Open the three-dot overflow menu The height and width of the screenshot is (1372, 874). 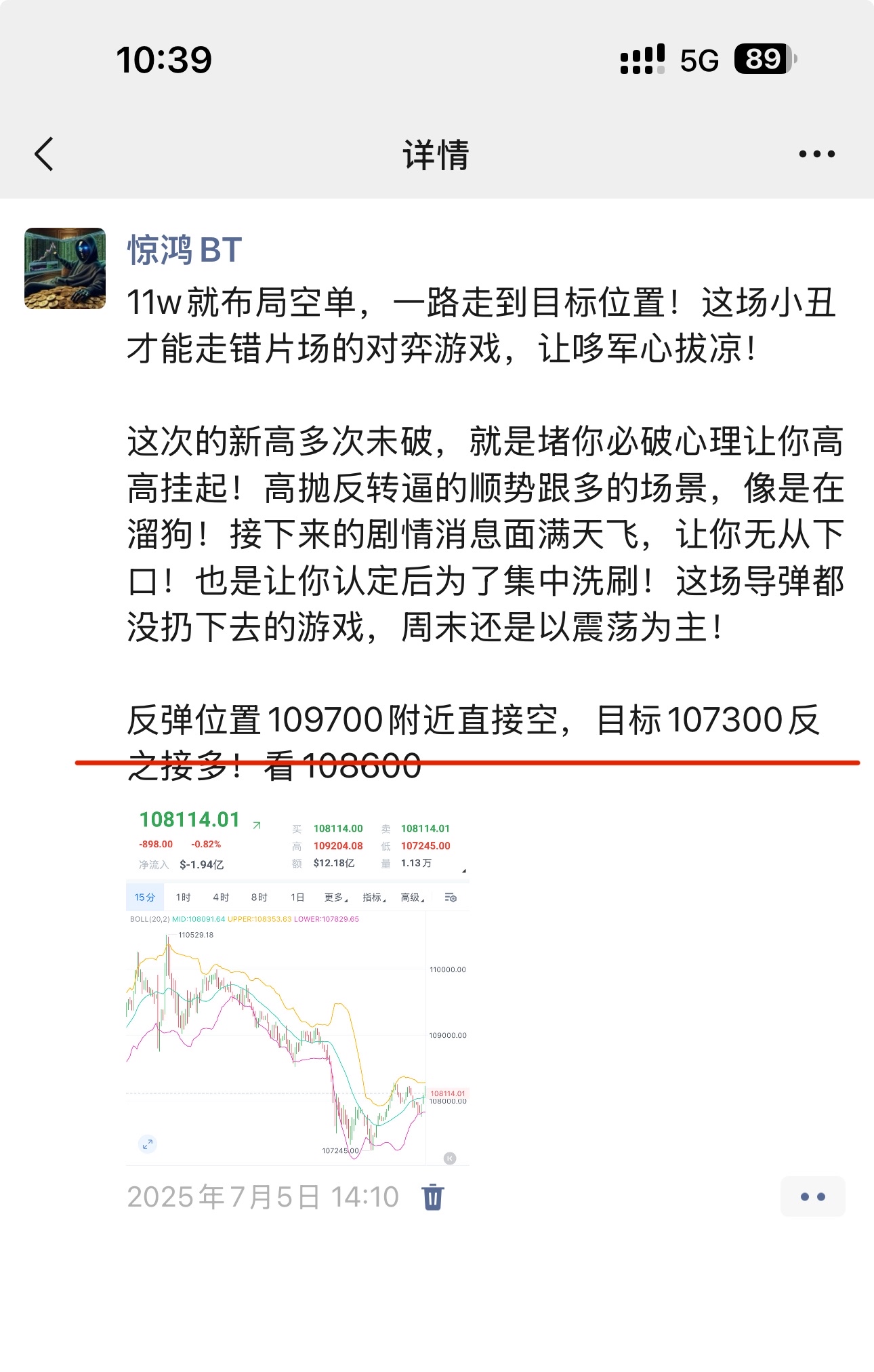coord(816,155)
